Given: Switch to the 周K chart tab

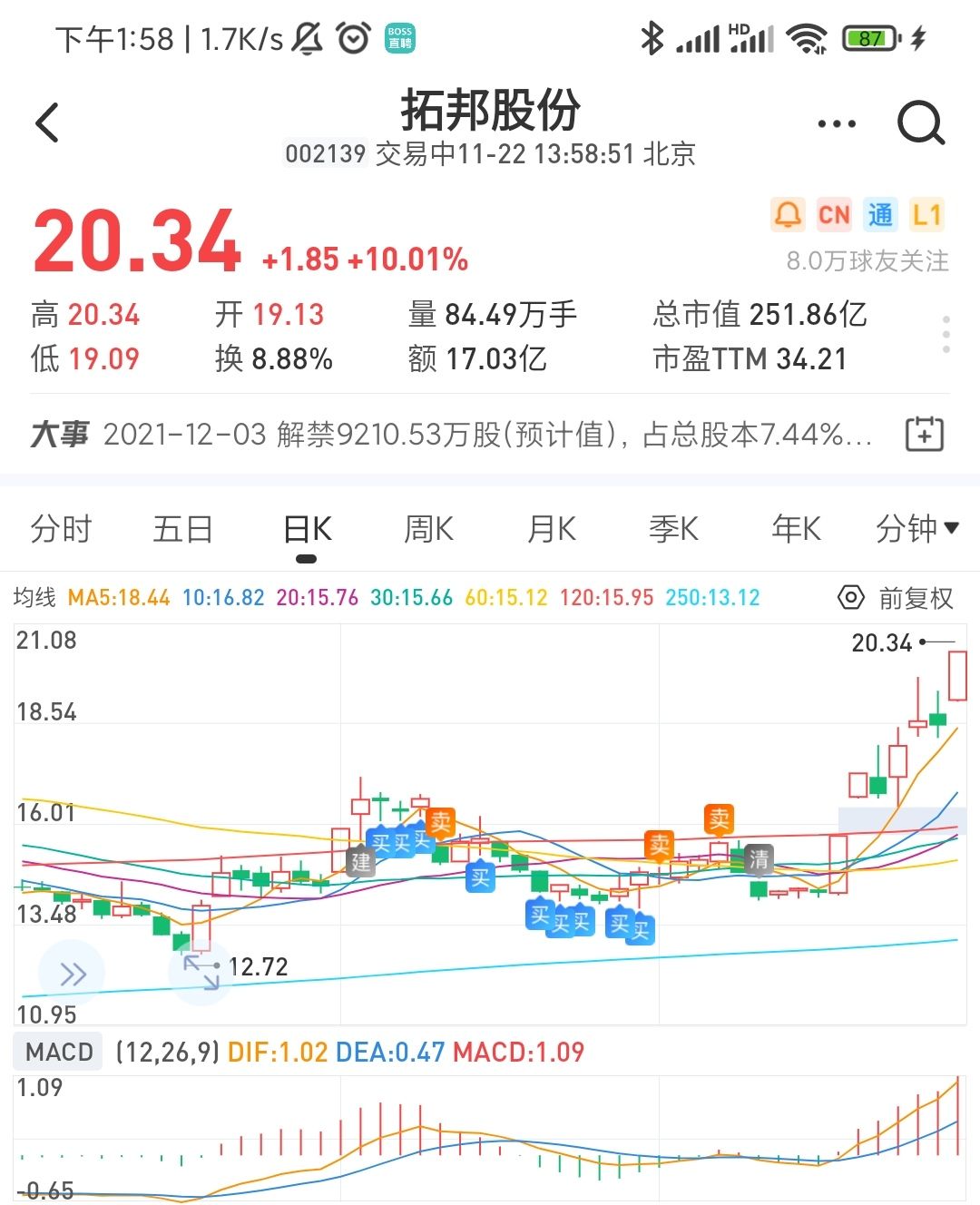Looking at the screenshot, I should coord(428,528).
